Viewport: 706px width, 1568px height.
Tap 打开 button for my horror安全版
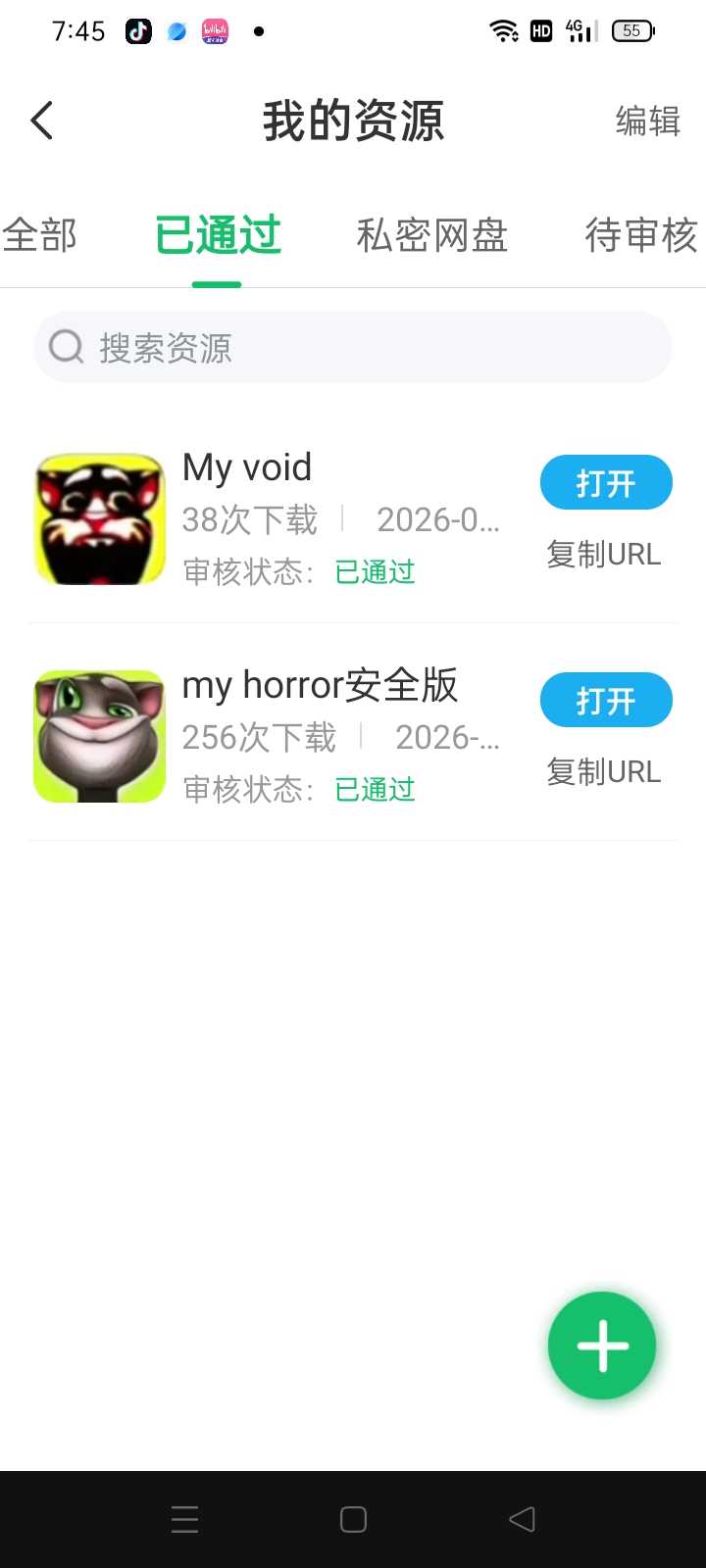605,701
